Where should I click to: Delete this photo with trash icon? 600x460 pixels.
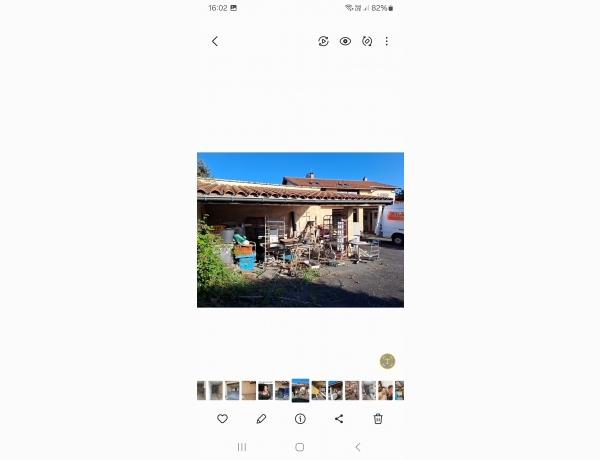point(378,419)
